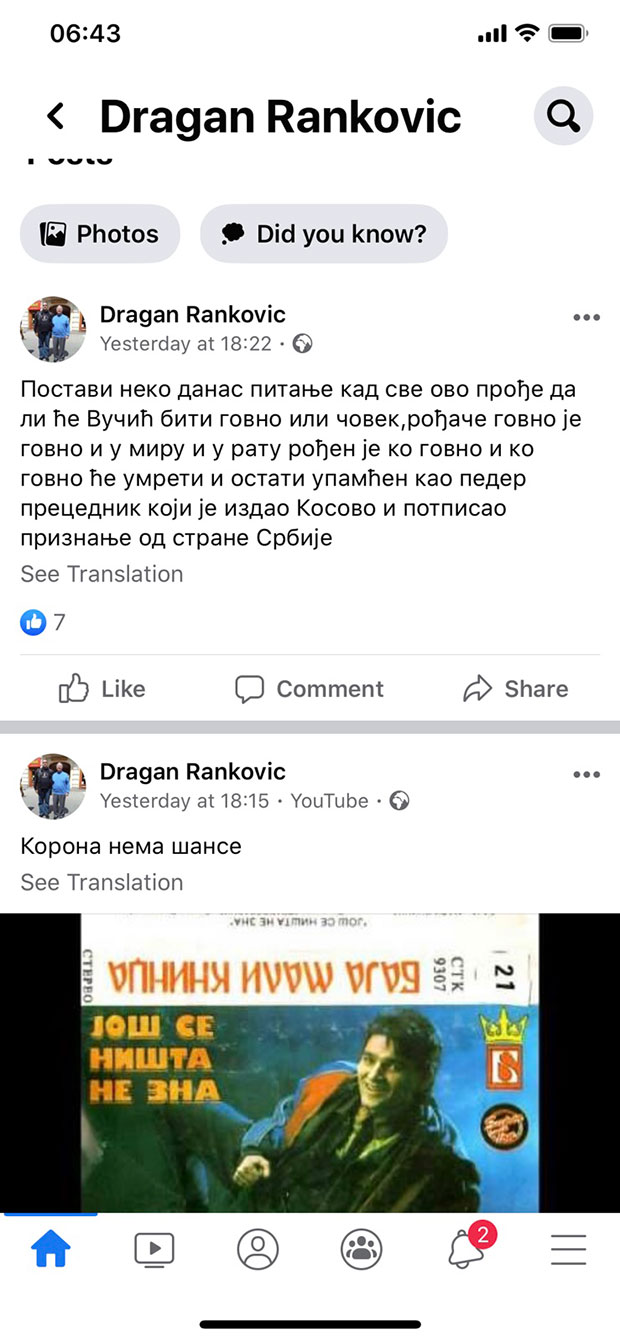This screenshot has height=1342, width=620.
Task: Open overflow menu on the 18:22 post
Action: 586,318
